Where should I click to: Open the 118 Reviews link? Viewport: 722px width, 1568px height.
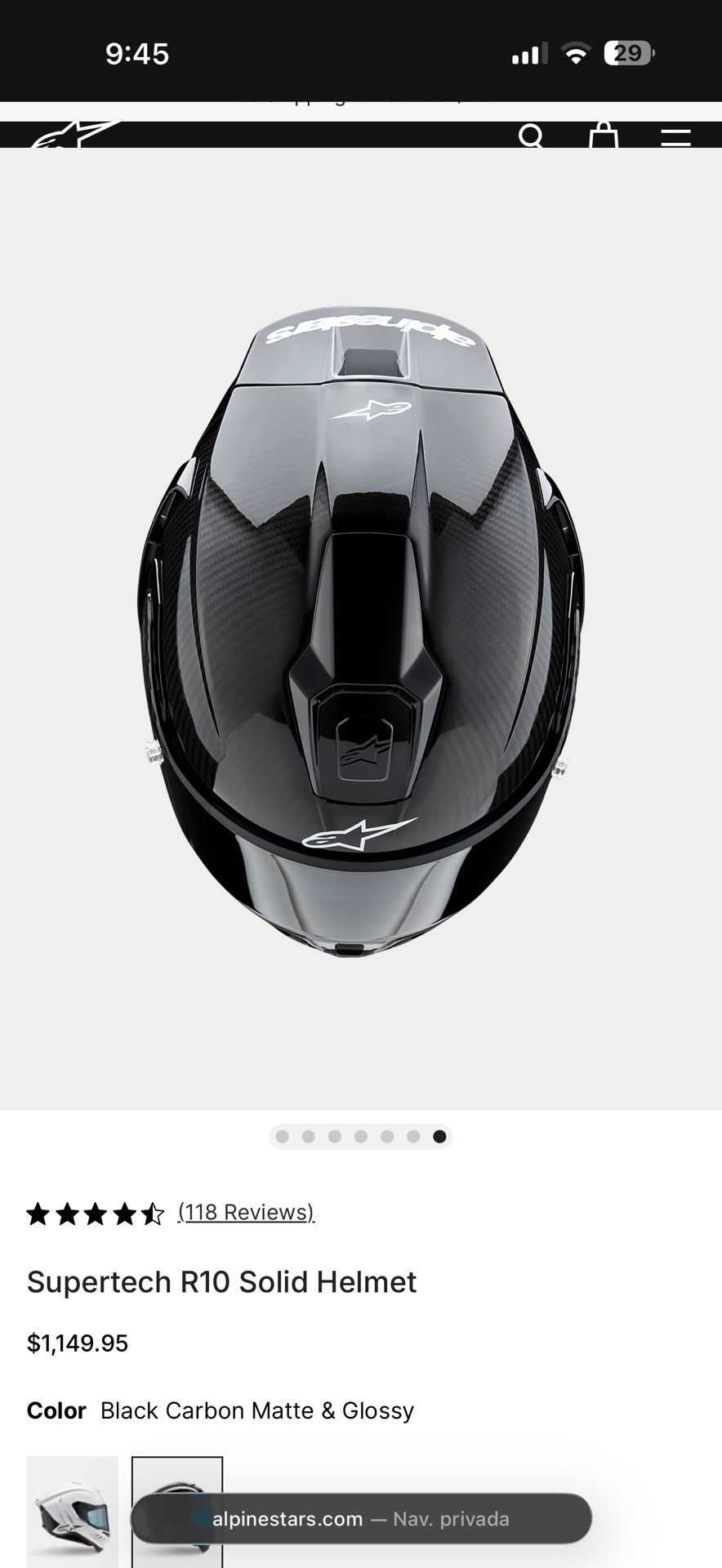pos(245,1211)
